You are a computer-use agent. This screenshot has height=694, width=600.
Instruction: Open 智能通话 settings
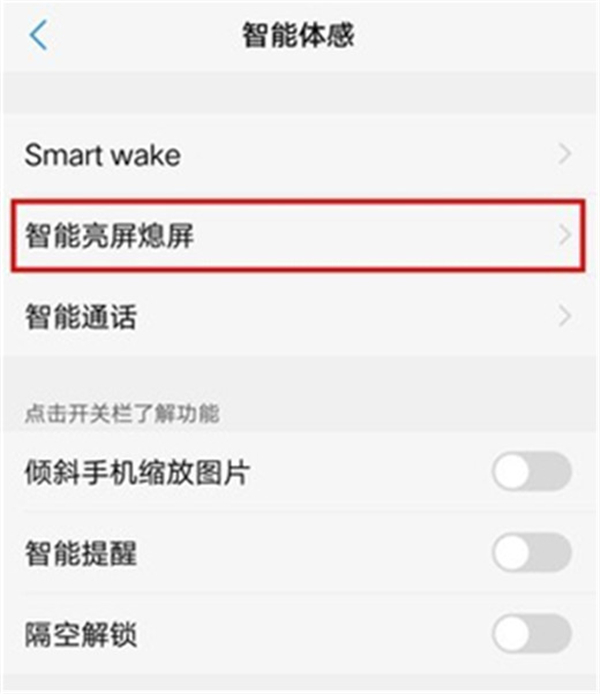pyautogui.click(x=300, y=317)
